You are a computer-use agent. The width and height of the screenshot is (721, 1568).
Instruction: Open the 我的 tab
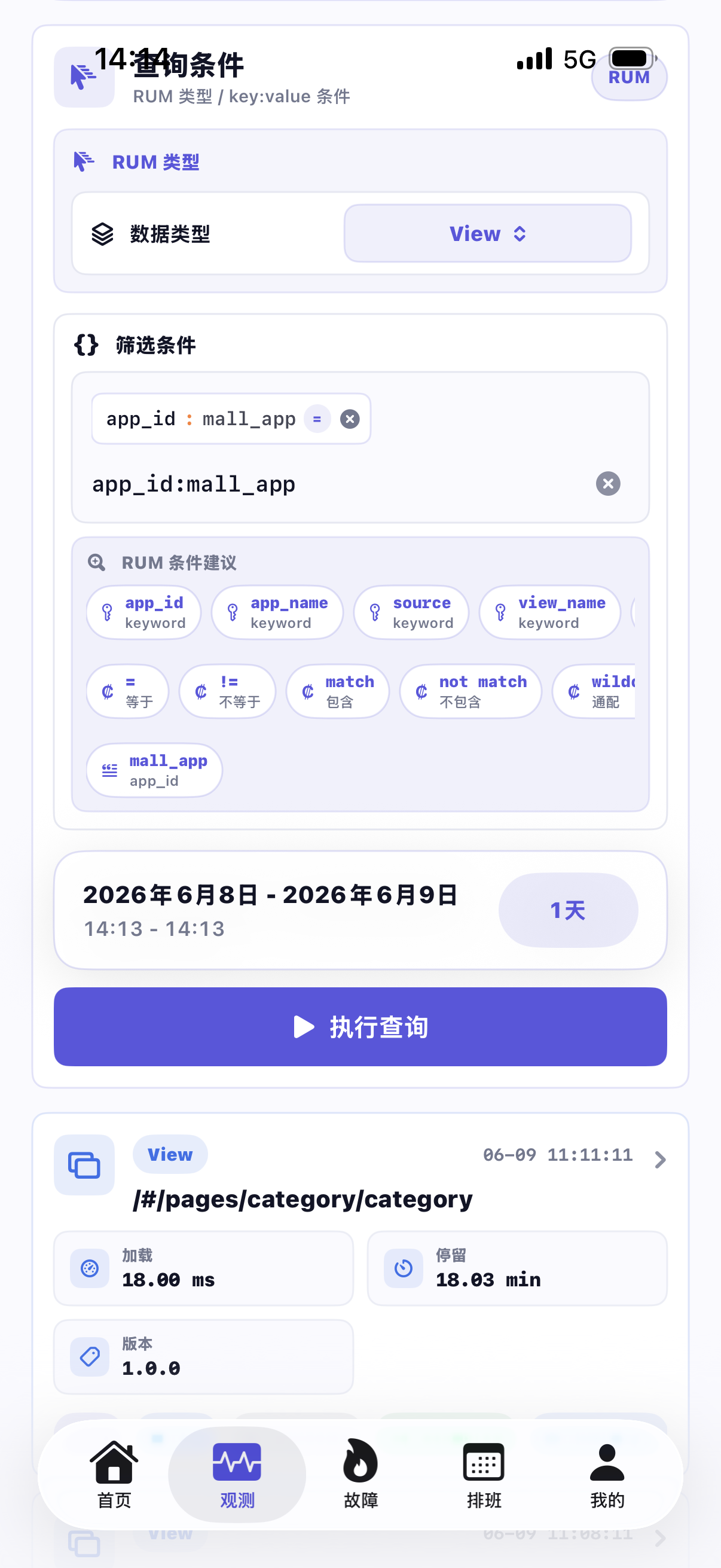(607, 1474)
